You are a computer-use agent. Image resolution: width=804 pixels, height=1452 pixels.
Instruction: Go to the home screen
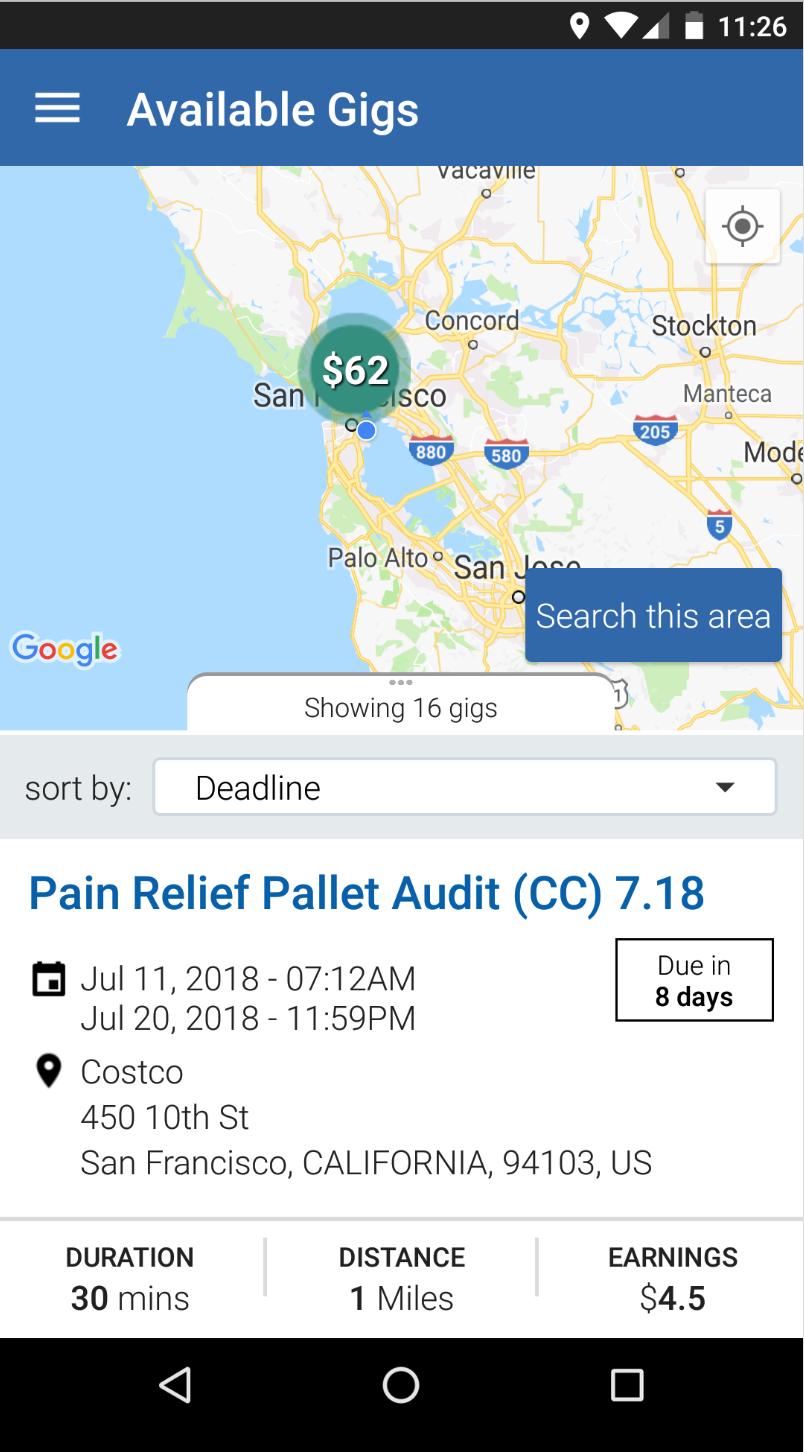401,1385
